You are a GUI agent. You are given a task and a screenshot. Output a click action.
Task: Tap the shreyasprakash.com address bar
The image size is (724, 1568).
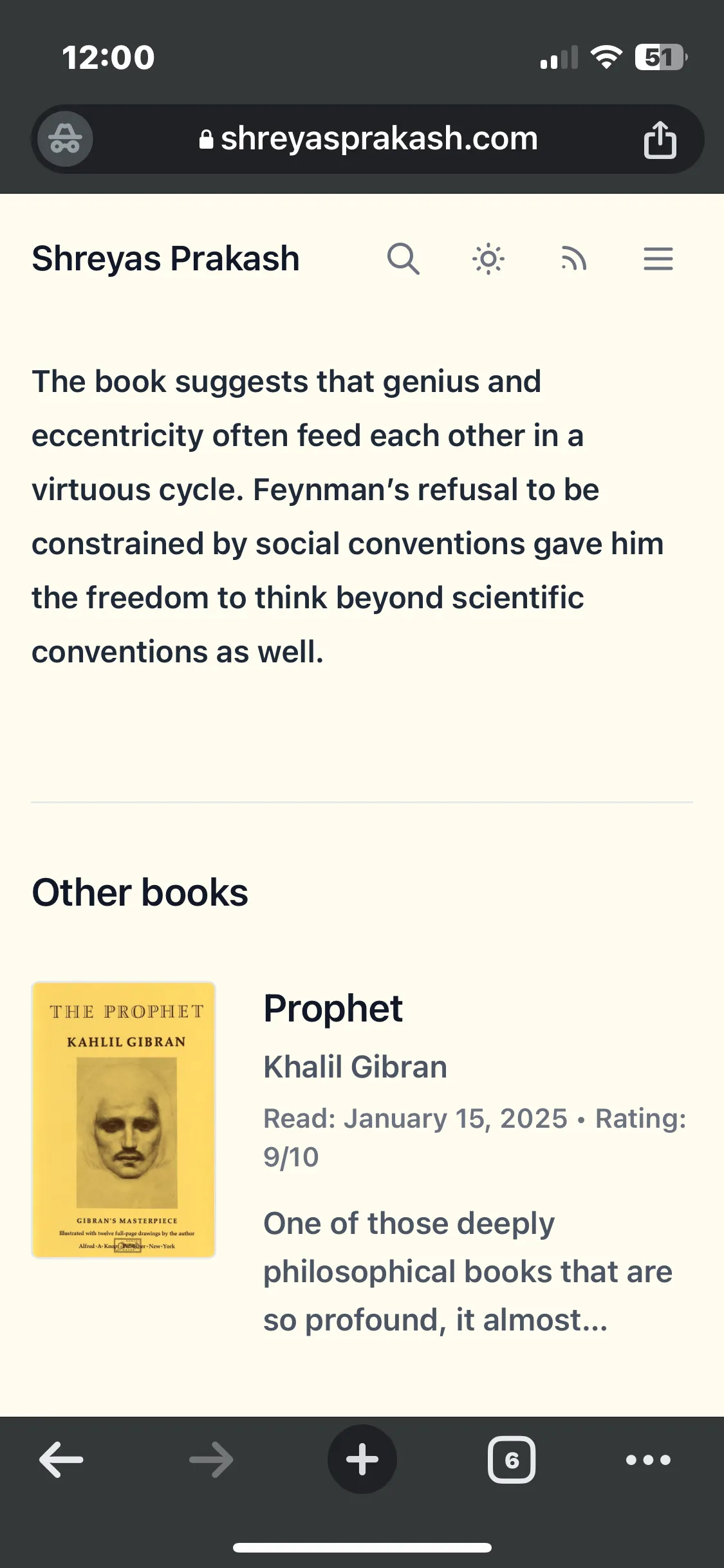coord(368,139)
